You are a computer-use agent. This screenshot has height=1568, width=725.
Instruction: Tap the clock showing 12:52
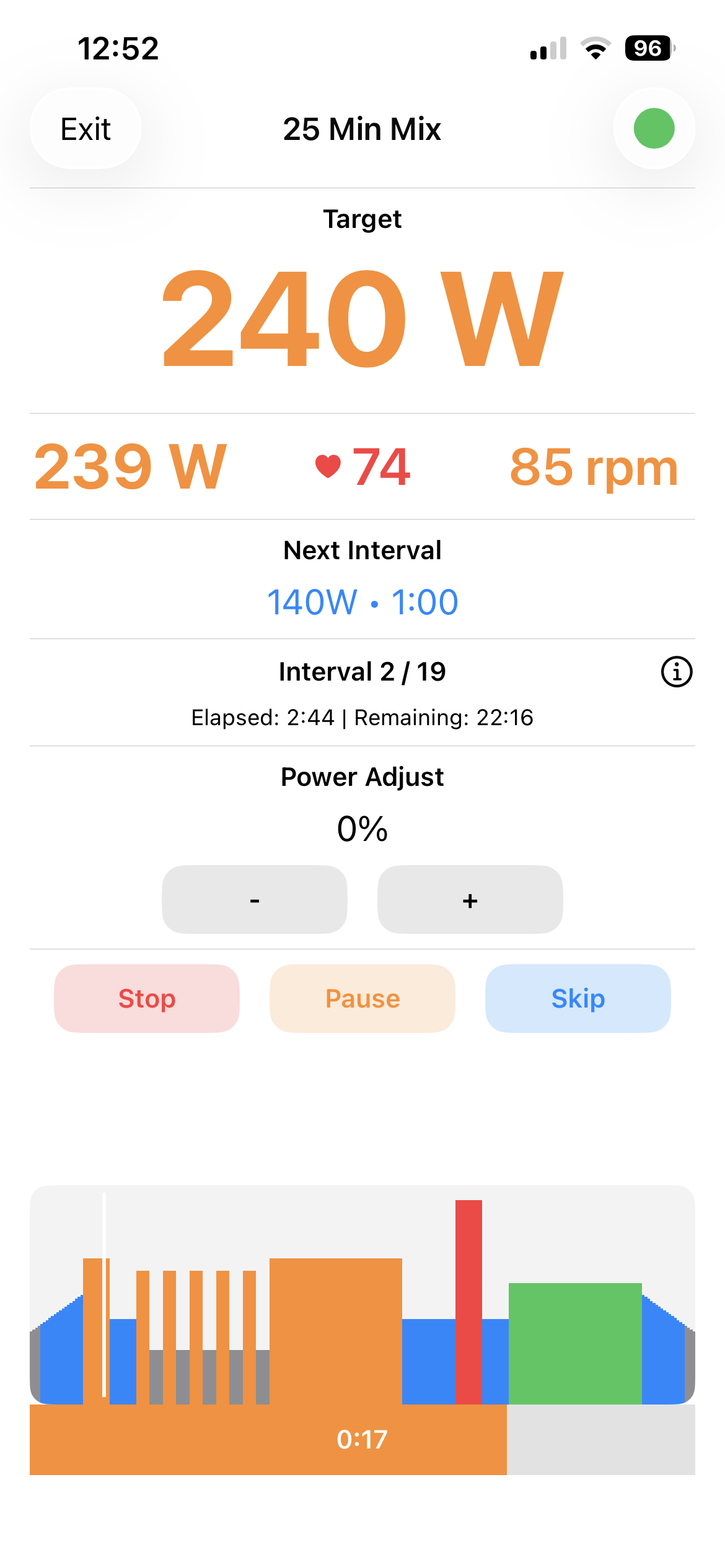[118, 48]
